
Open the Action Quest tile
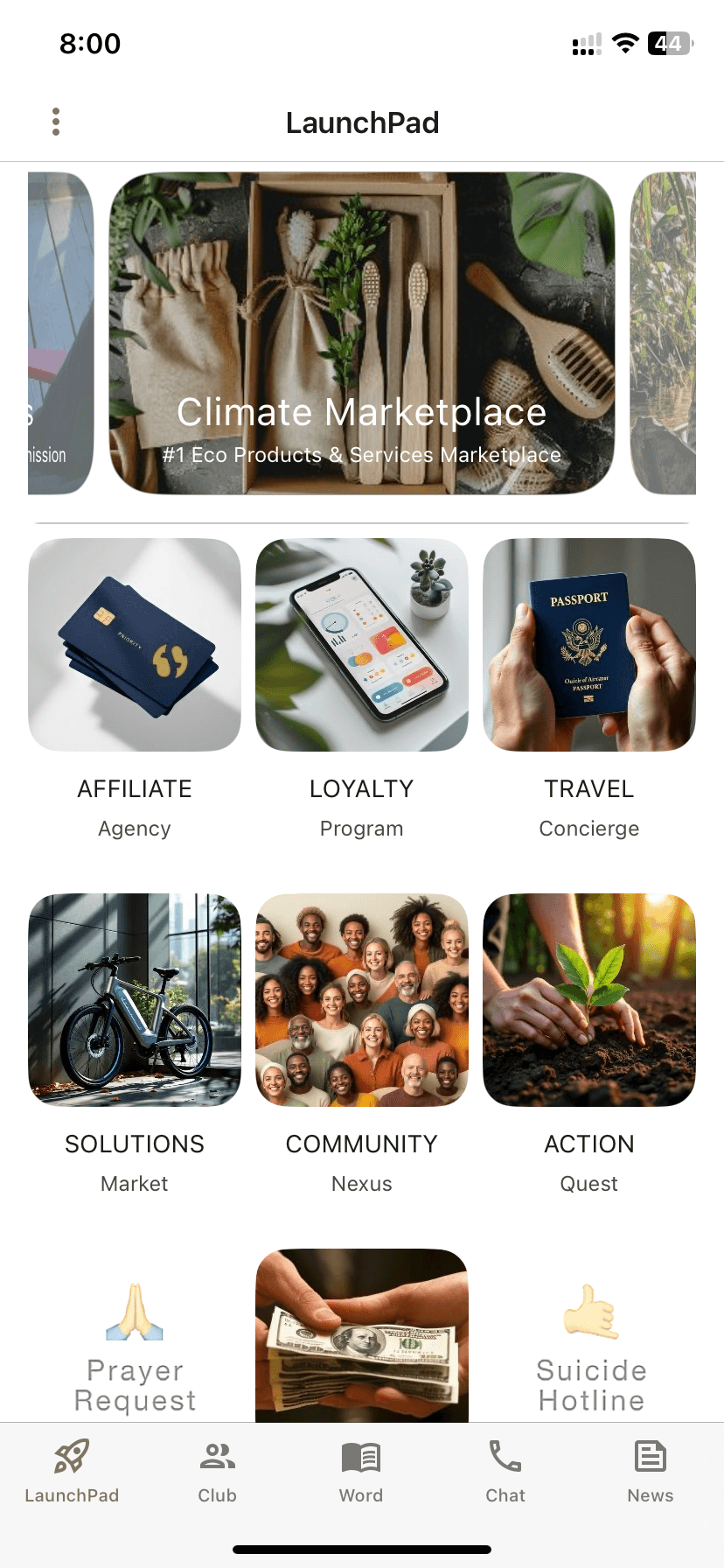(x=588, y=1000)
